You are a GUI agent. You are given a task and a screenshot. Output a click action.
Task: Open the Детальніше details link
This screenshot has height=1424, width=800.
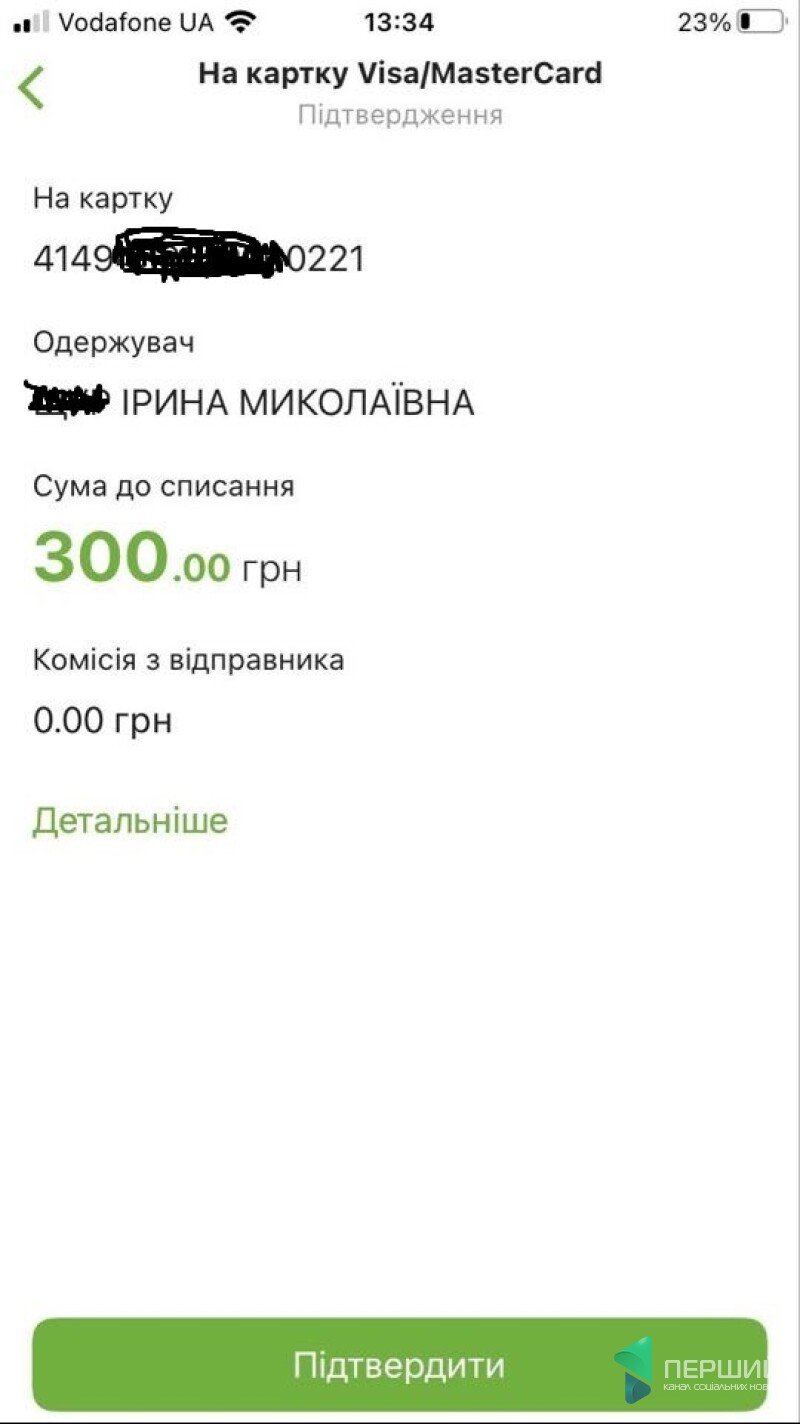[130, 821]
